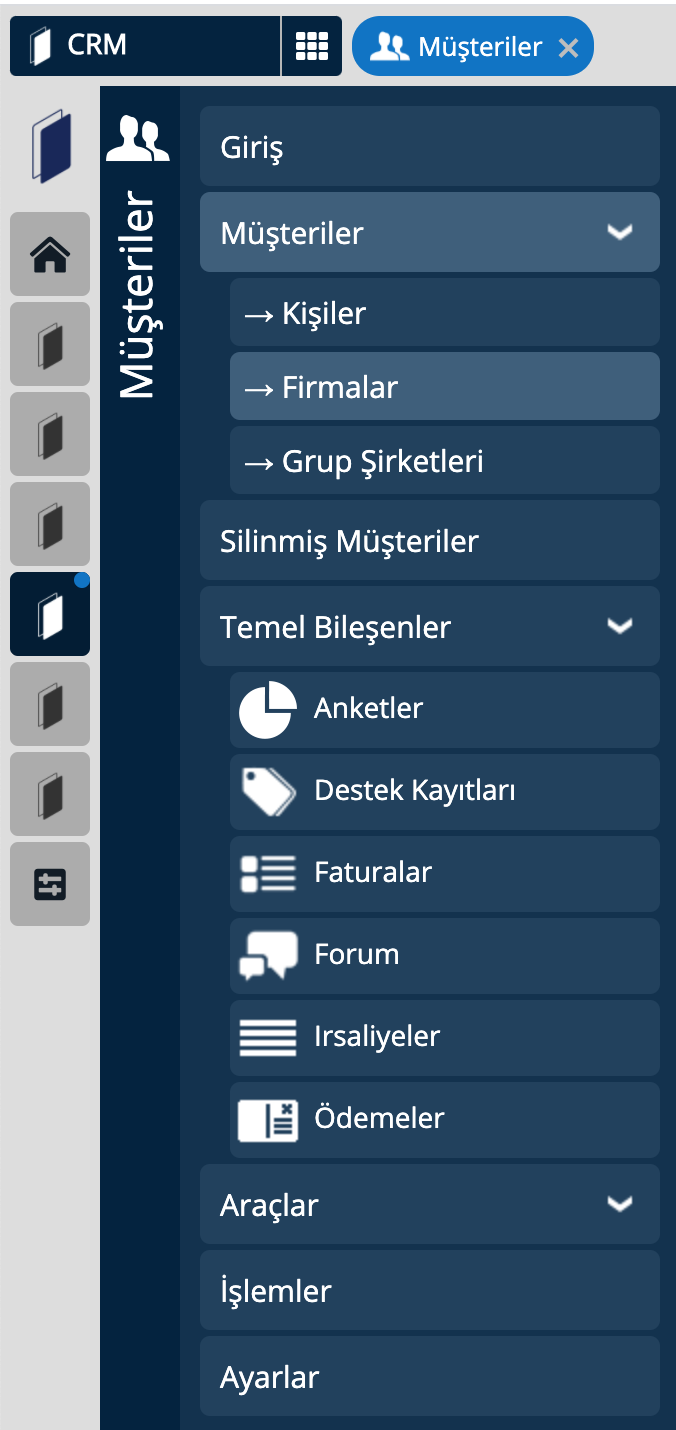Open Ayarlar menu item
This screenshot has width=676, height=1430.
pos(430,1376)
